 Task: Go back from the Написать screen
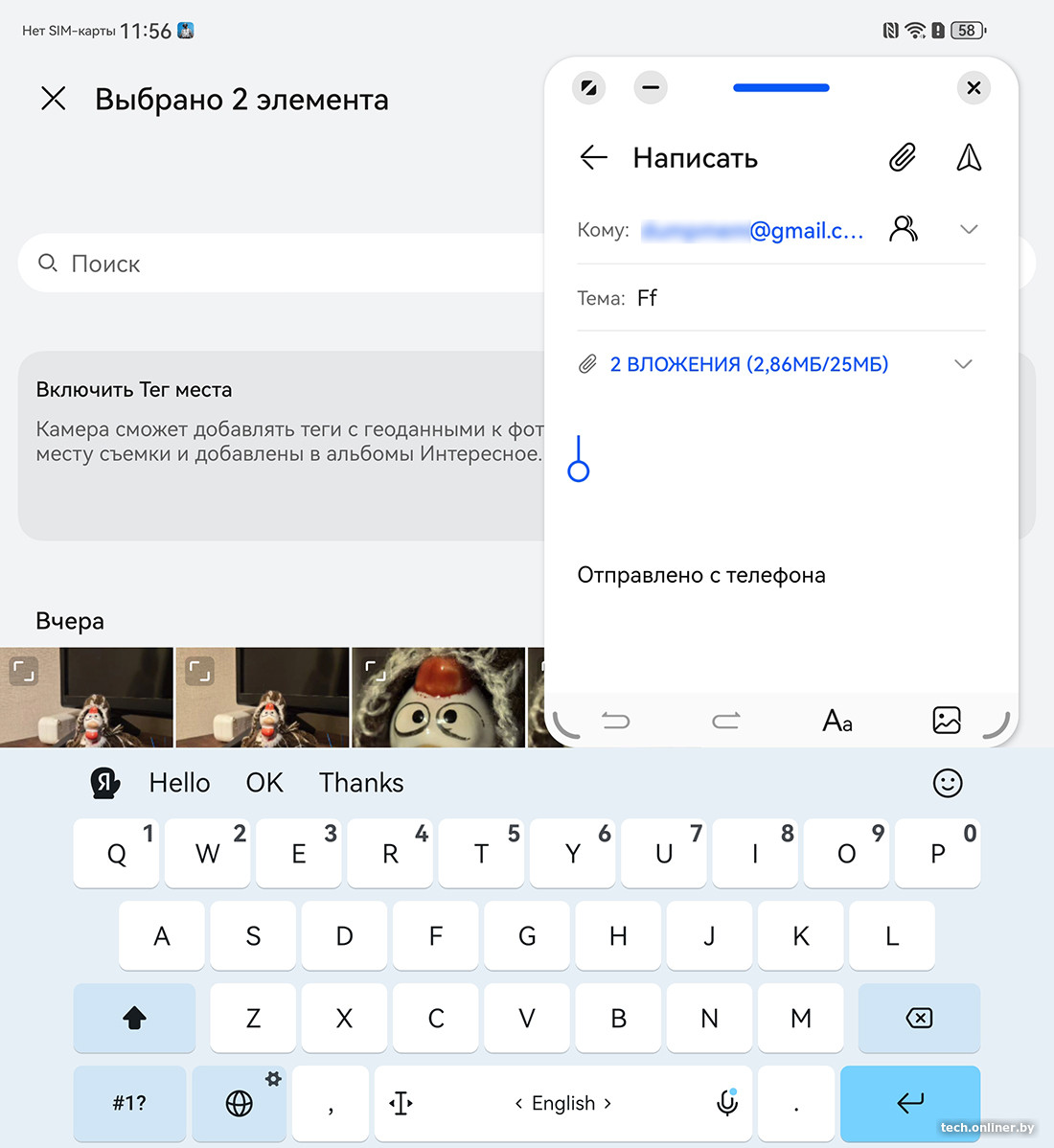click(x=594, y=158)
